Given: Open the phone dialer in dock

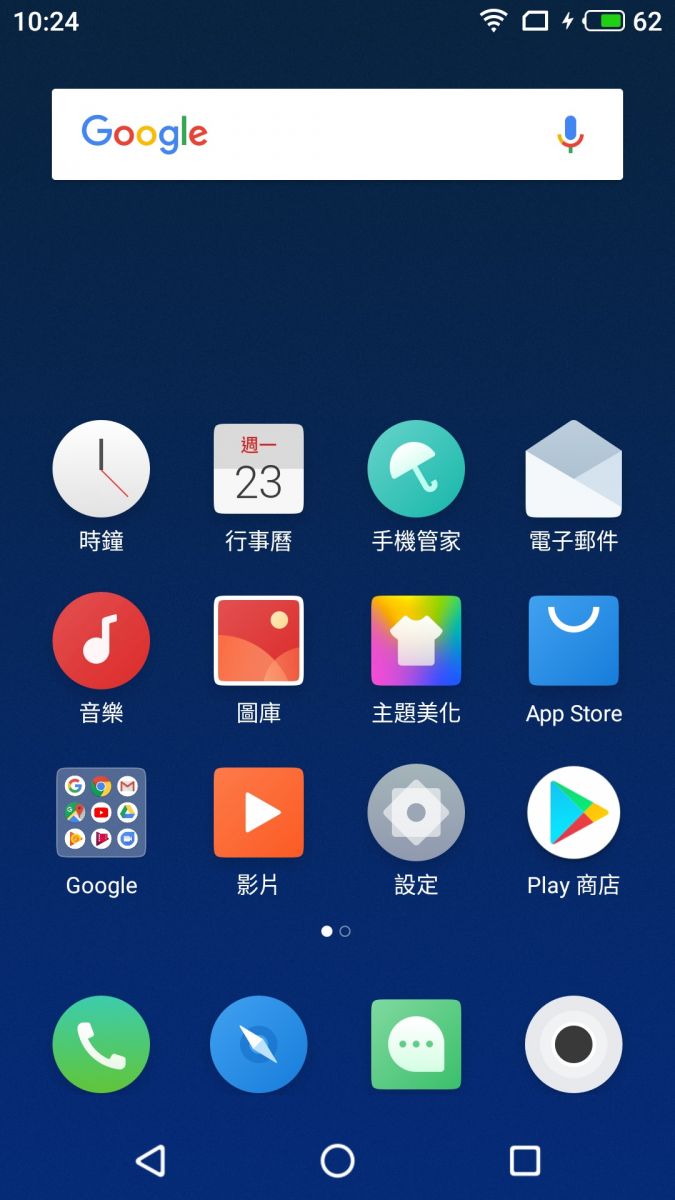Looking at the screenshot, I should coord(101,1044).
